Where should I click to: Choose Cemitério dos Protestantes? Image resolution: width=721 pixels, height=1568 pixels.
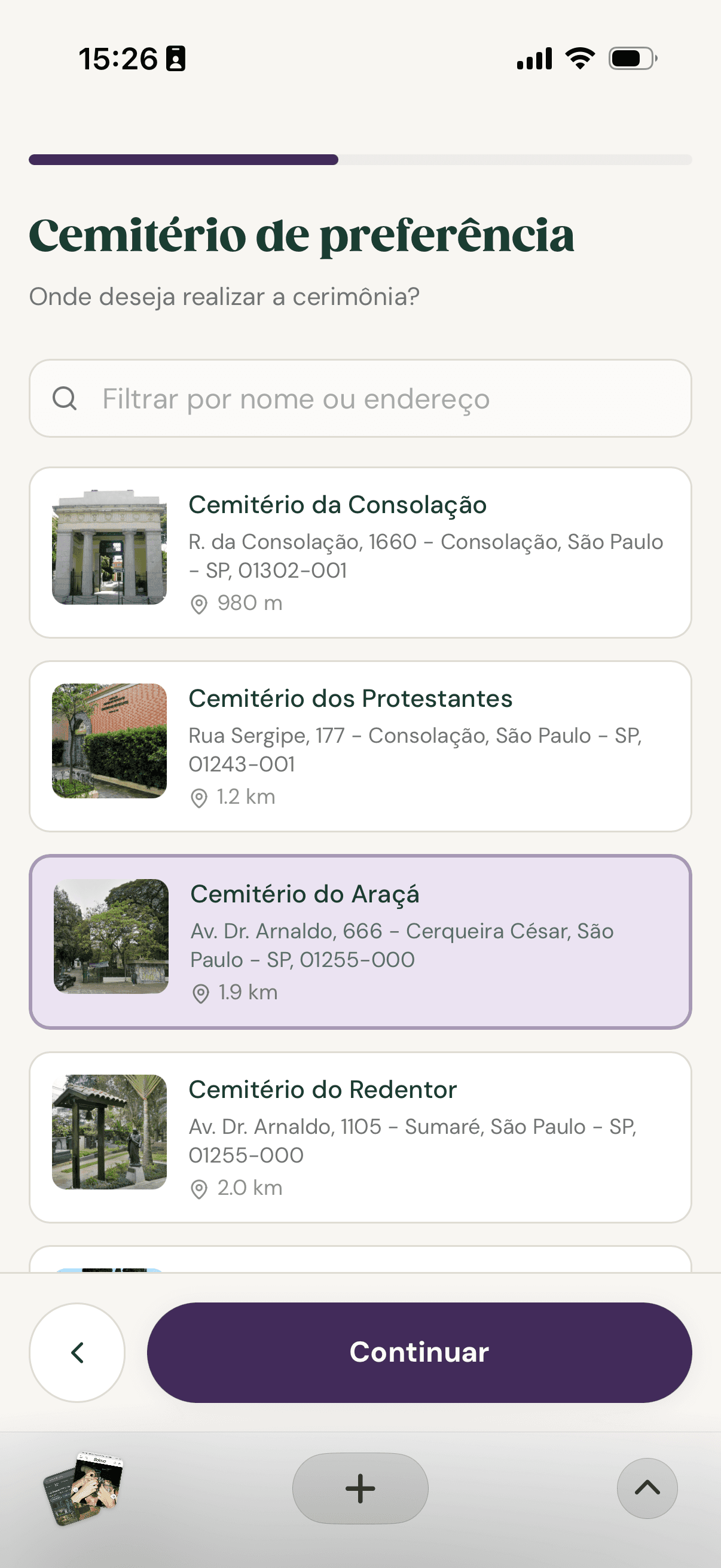(360, 746)
